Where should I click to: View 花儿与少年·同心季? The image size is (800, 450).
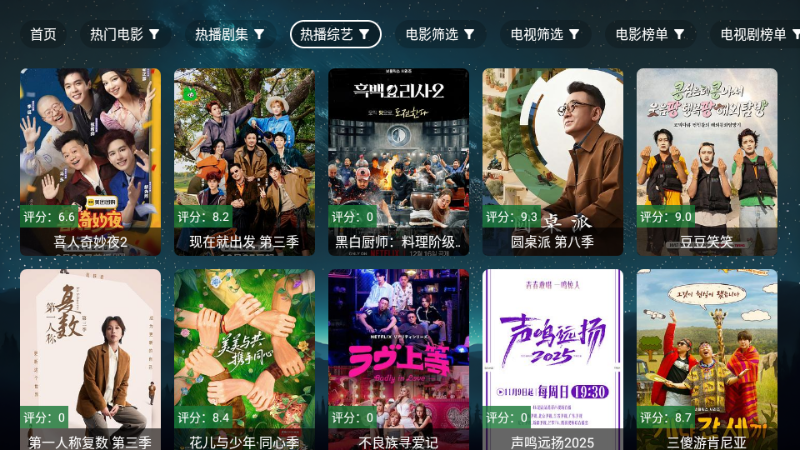tap(244, 360)
